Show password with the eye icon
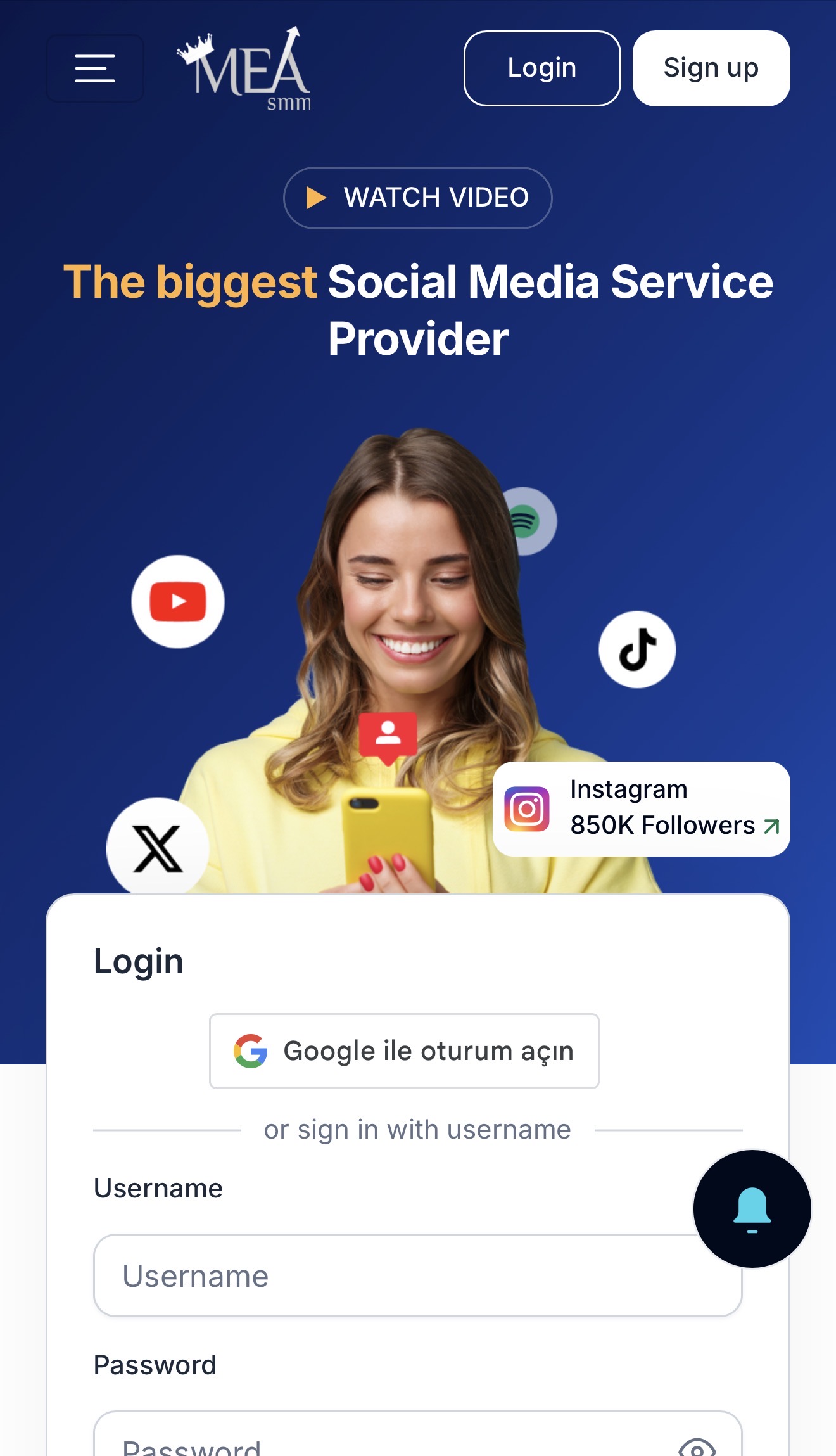Screen dimensions: 836x1456 [x=697, y=1446]
